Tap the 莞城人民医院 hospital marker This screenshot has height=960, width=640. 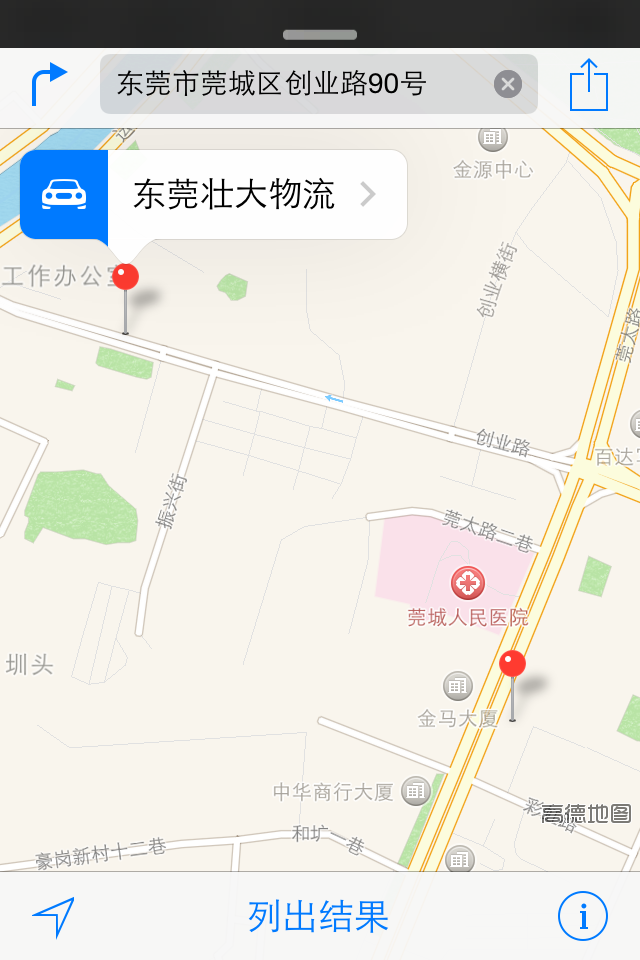click(467, 582)
